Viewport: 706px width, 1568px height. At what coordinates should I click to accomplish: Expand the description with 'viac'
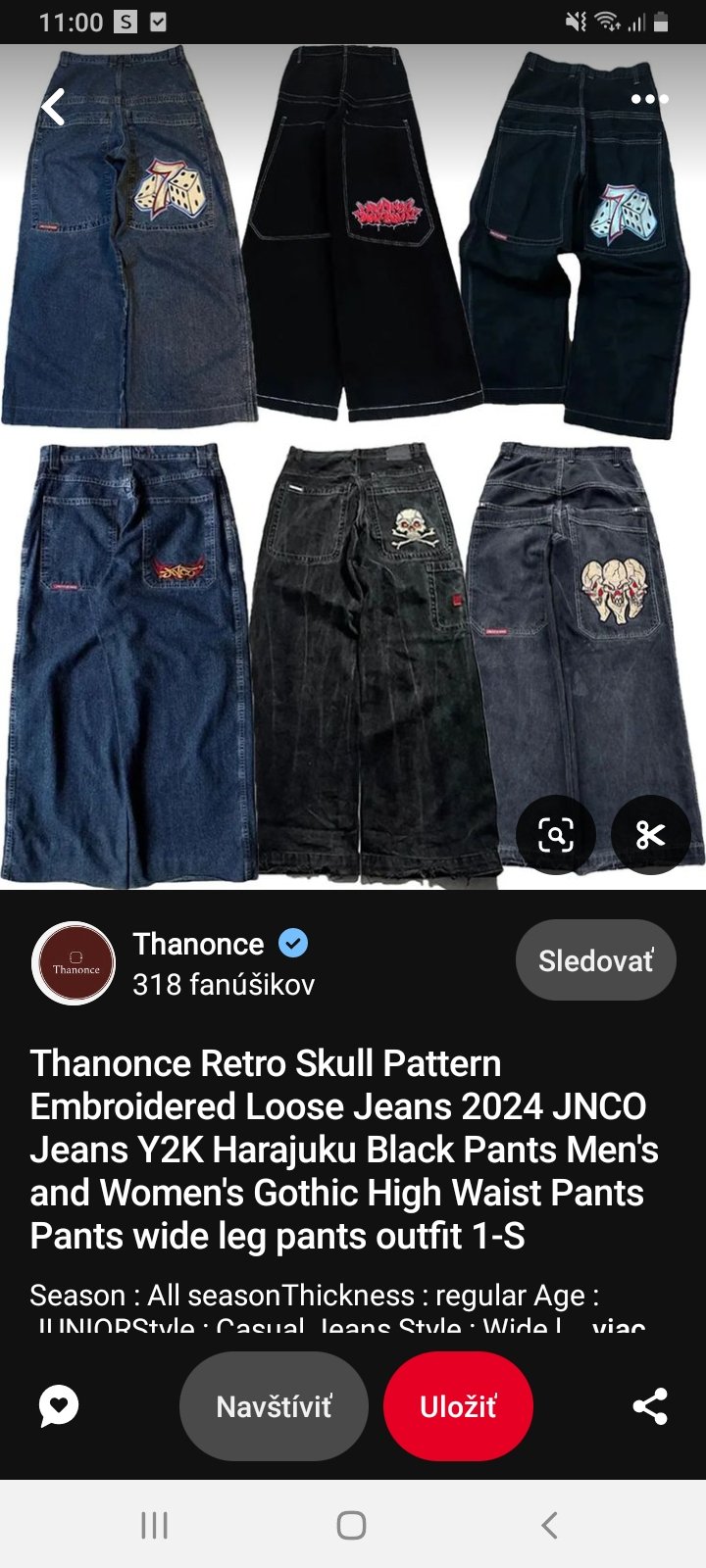tap(620, 1323)
